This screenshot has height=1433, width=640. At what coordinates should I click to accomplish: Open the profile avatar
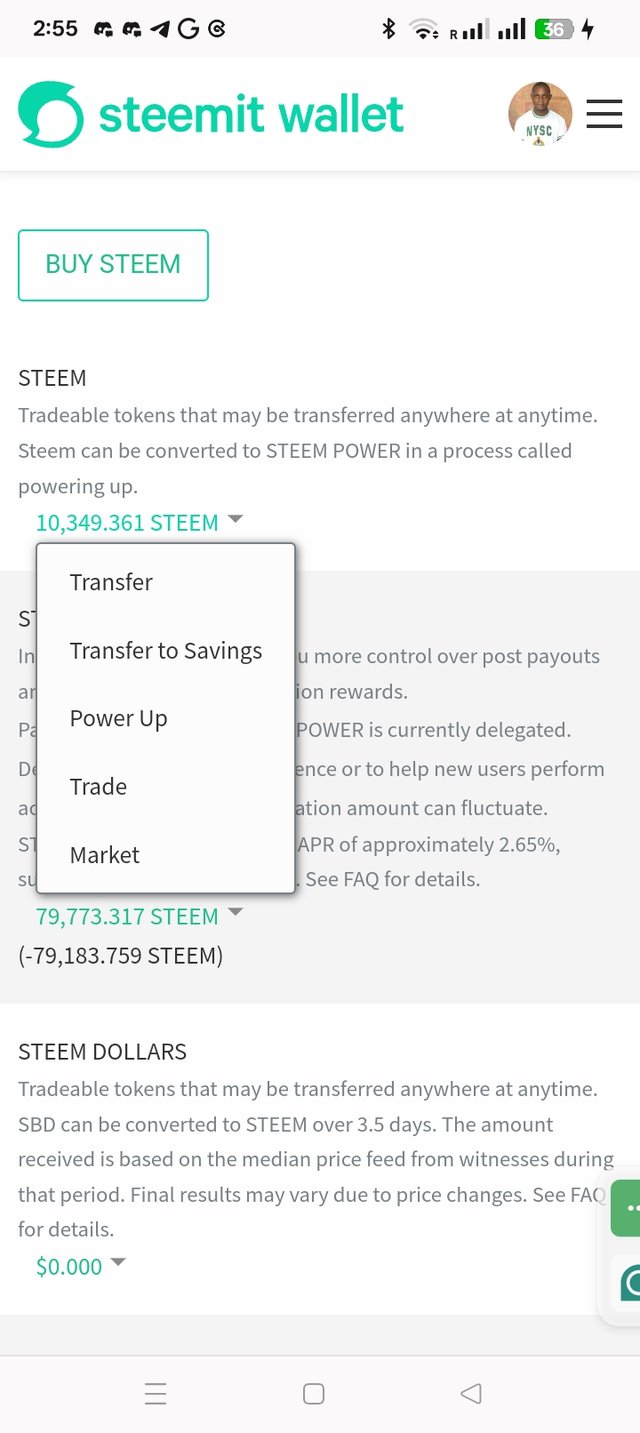coord(540,114)
